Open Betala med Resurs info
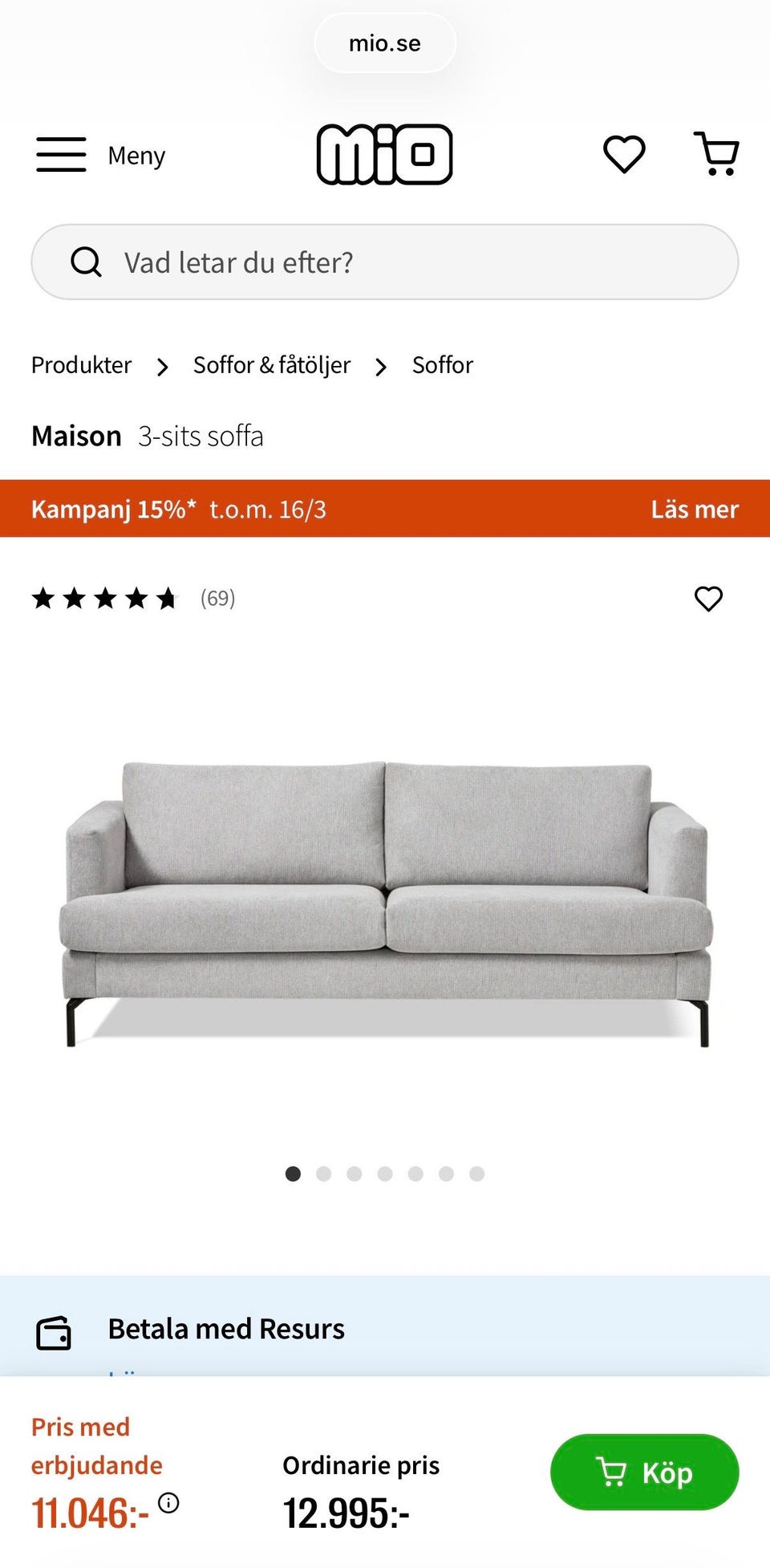 (226, 1329)
